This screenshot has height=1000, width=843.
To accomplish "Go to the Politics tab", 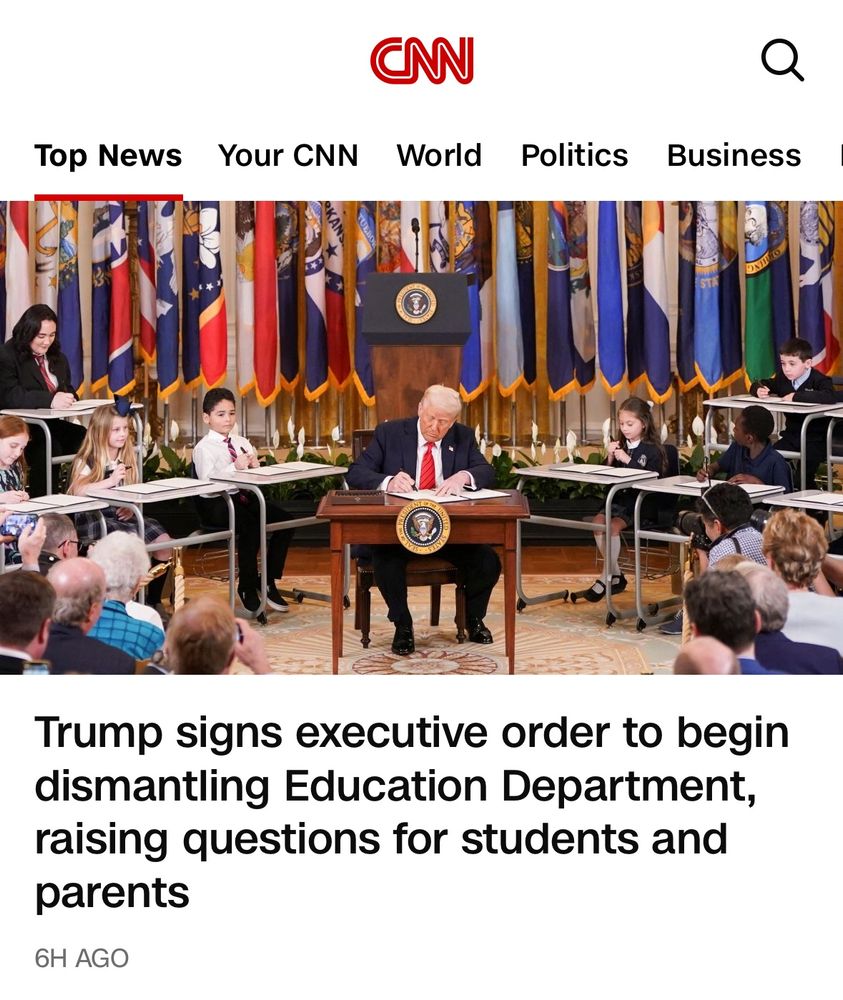I will (574, 156).
